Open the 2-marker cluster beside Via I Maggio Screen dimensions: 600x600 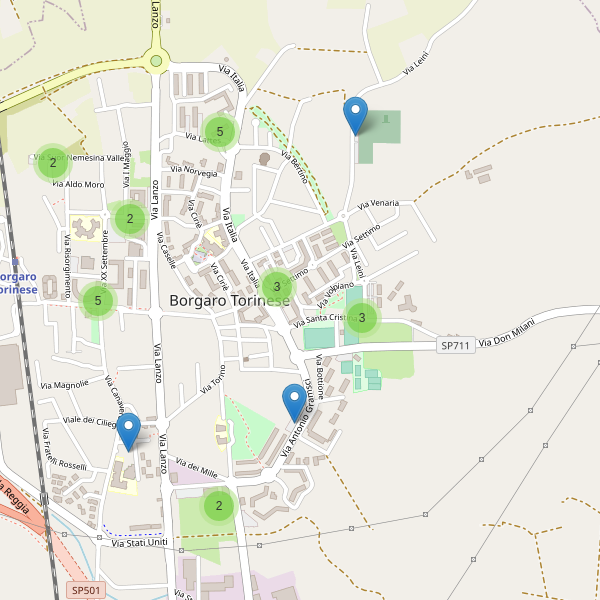pyautogui.click(x=130, y=218)
